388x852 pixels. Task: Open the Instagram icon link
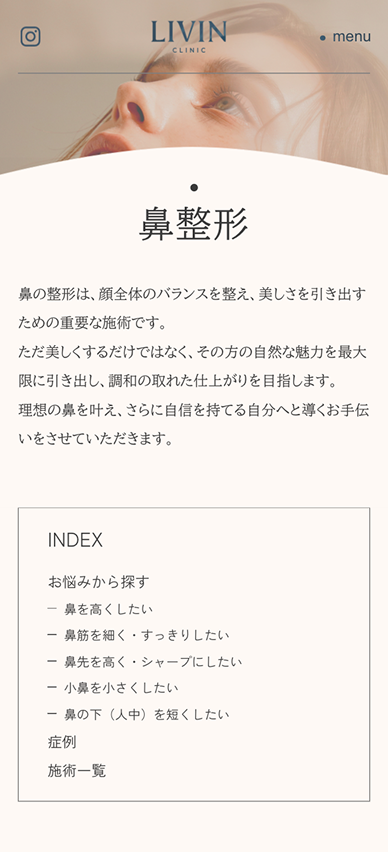coord(30,36)
